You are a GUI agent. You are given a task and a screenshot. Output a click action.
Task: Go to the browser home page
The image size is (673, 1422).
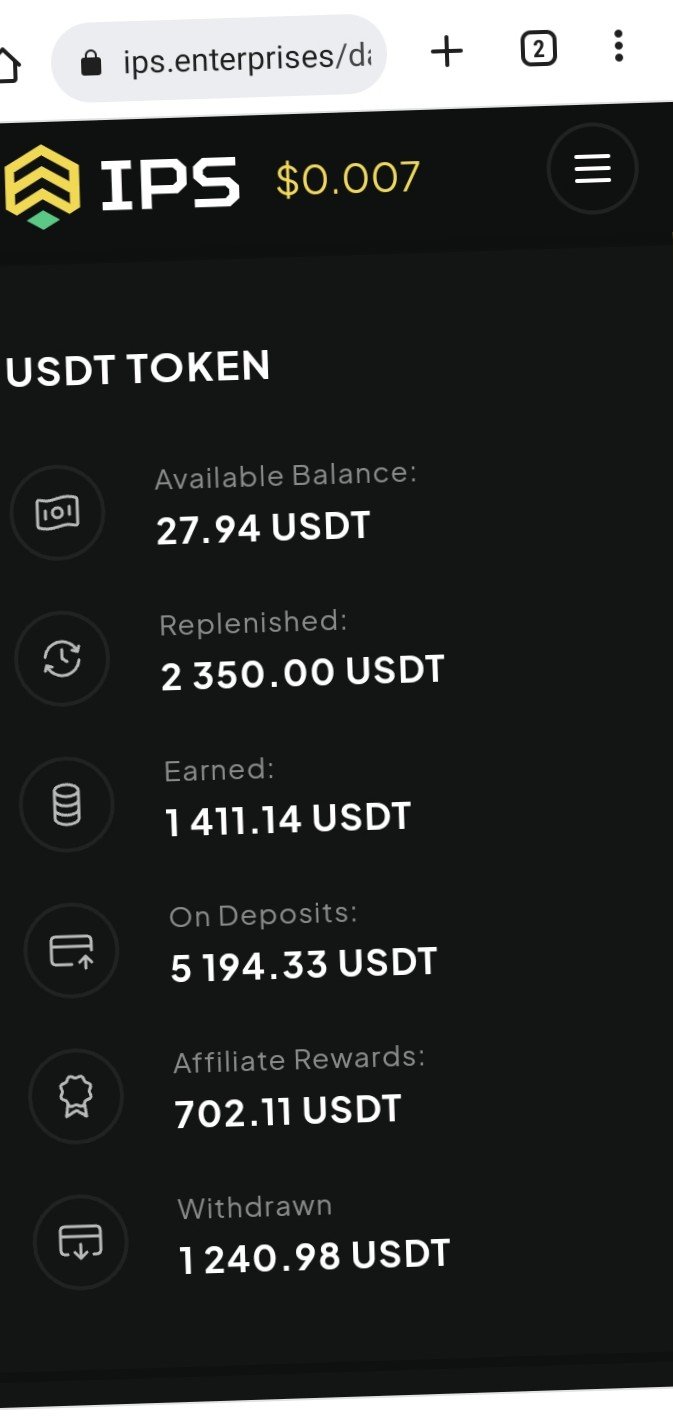click(x=8, y=65)
